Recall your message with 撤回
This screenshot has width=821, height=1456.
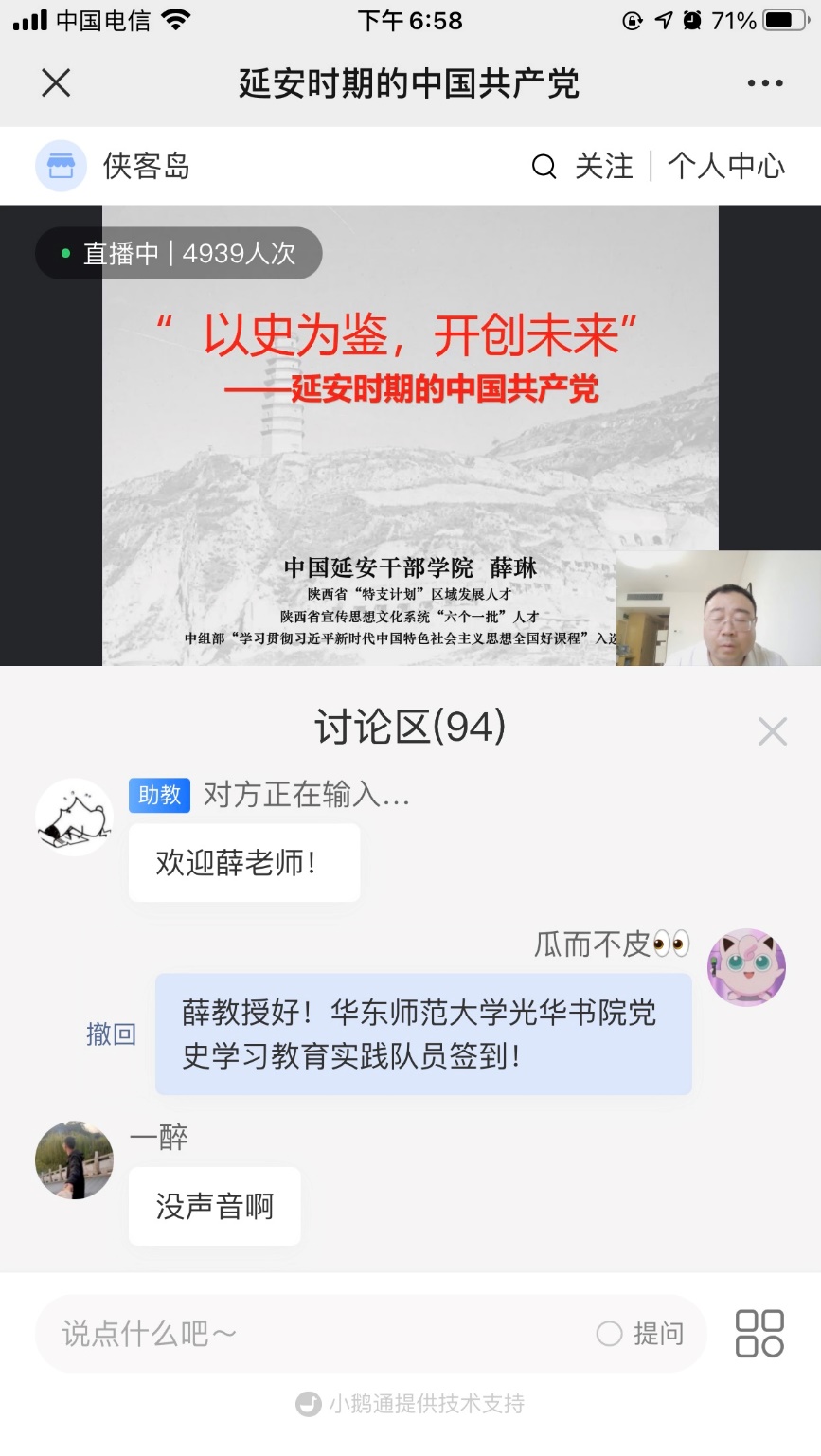tap(112, 1034)
